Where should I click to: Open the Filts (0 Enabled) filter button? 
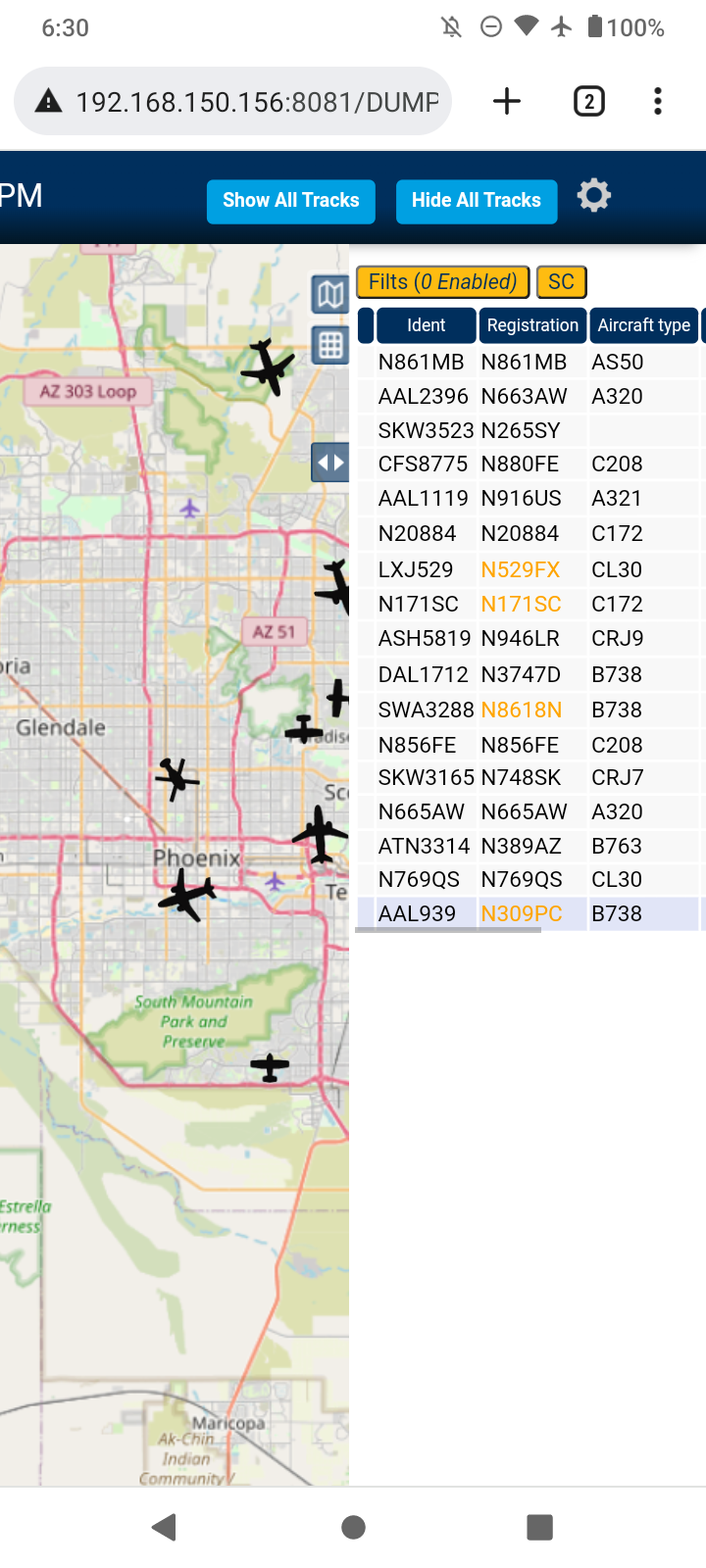click(442, 282)
